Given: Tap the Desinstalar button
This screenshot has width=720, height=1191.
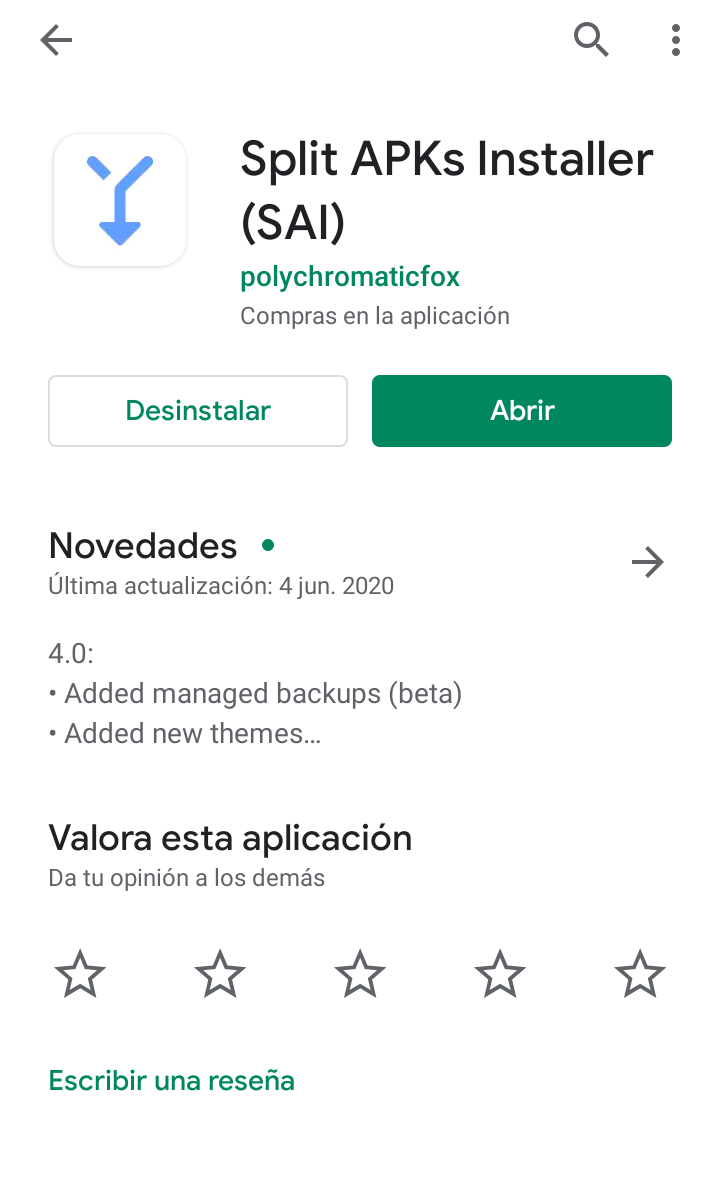Looking at the screenshot, I should (x=198, y=410).
